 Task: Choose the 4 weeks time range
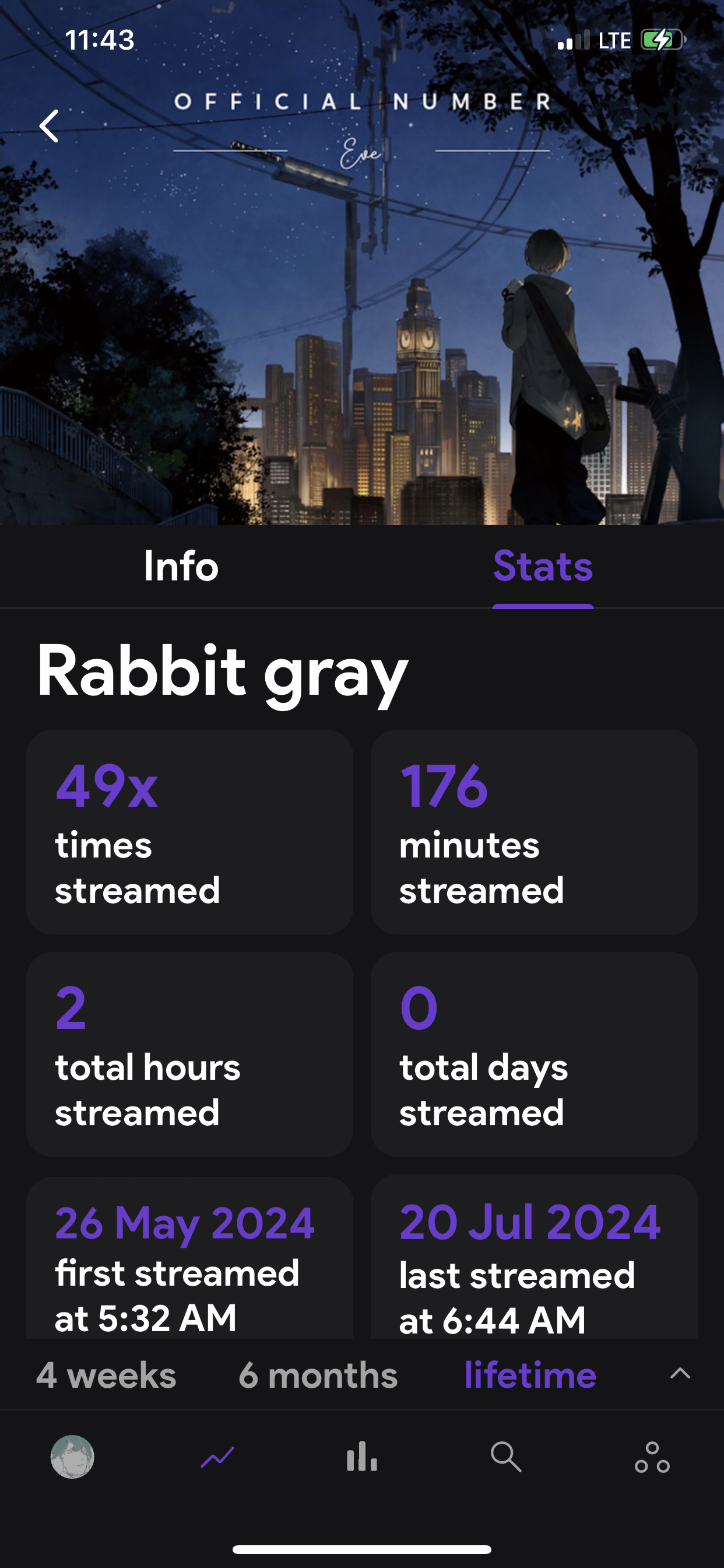point(106,1375)
